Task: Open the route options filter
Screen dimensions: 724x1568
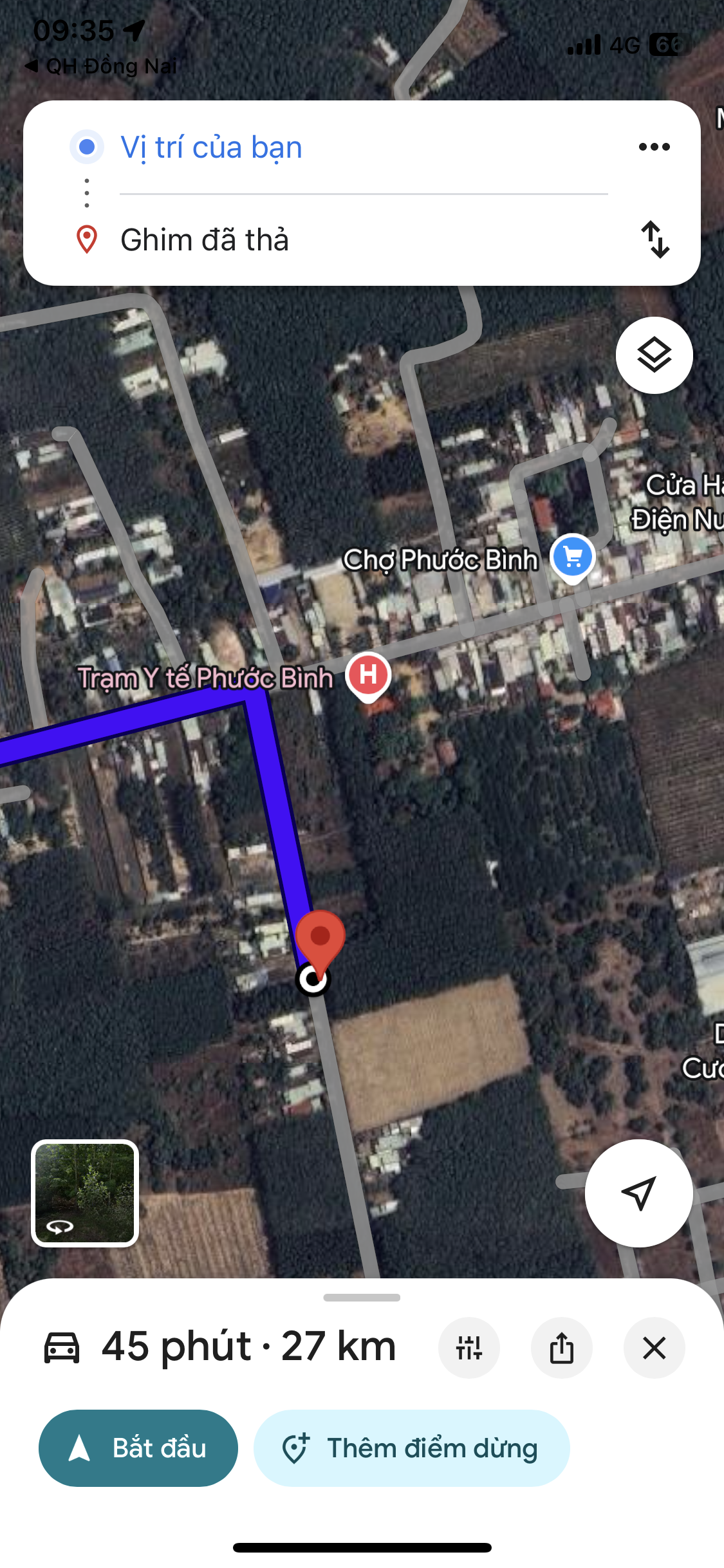Action: coord(469,1348)
